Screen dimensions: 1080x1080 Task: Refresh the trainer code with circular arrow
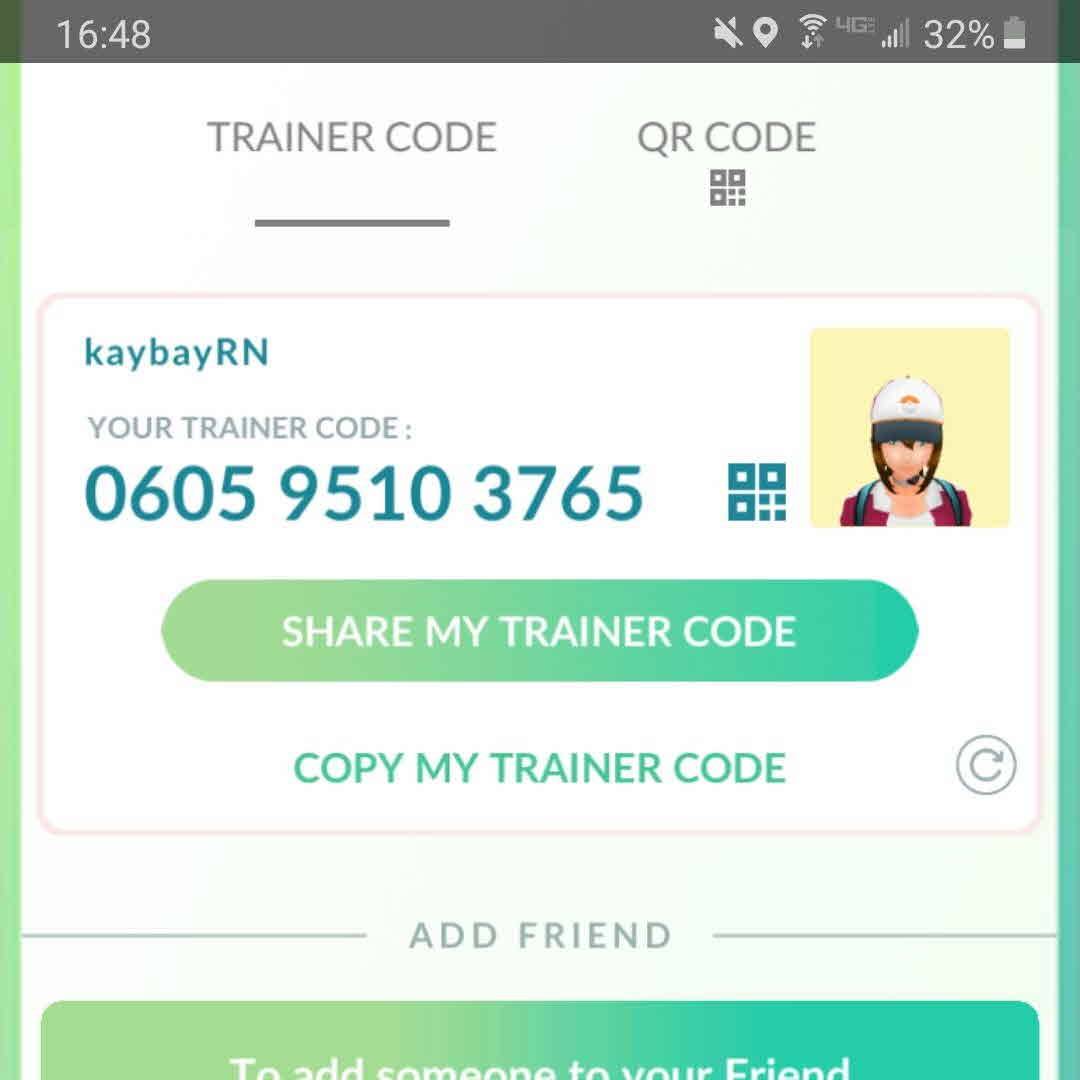(985, 766)
